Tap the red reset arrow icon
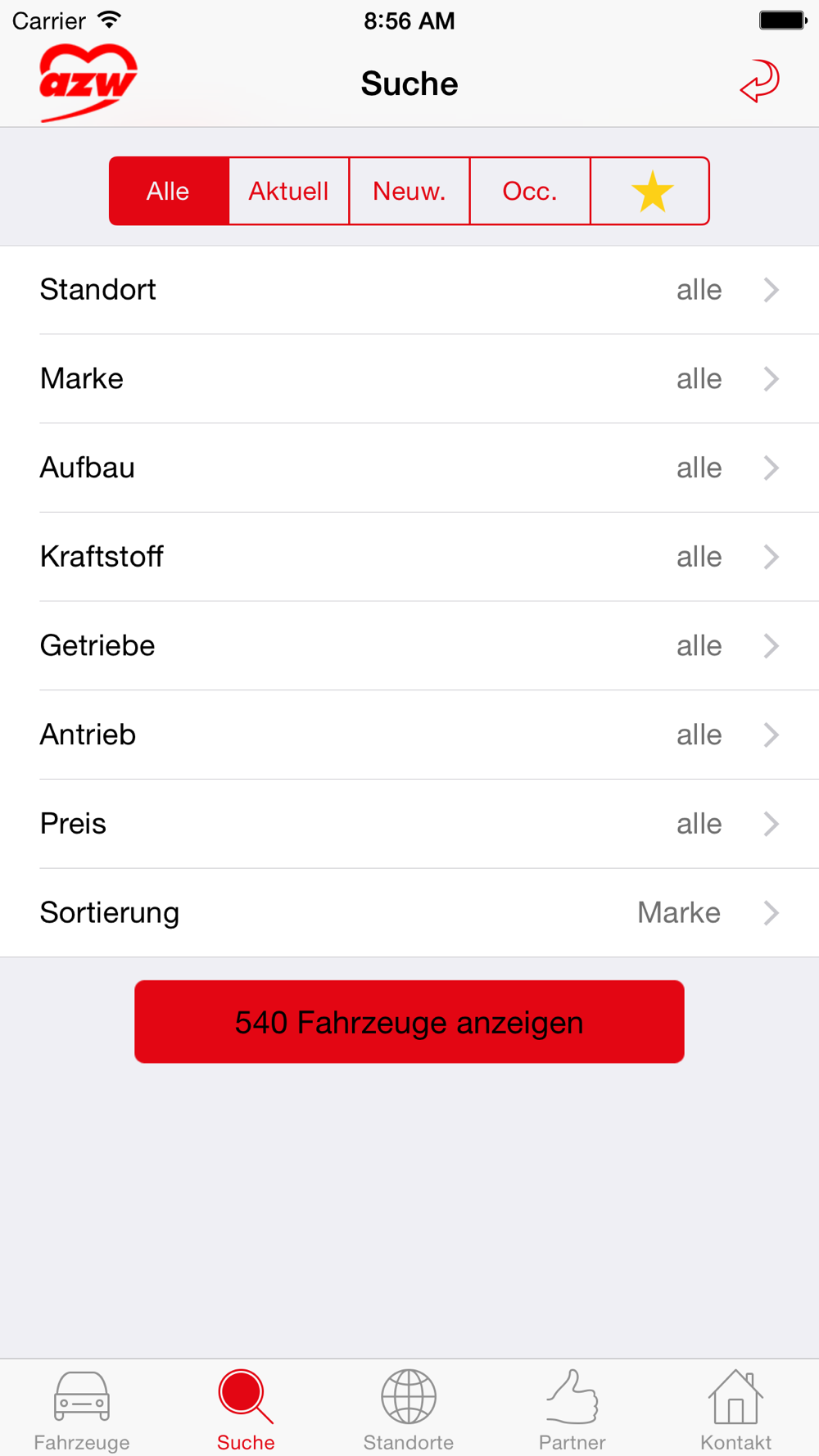This screenshot has height=1456, width=819. pyautogui.click(x=760, y=82)
